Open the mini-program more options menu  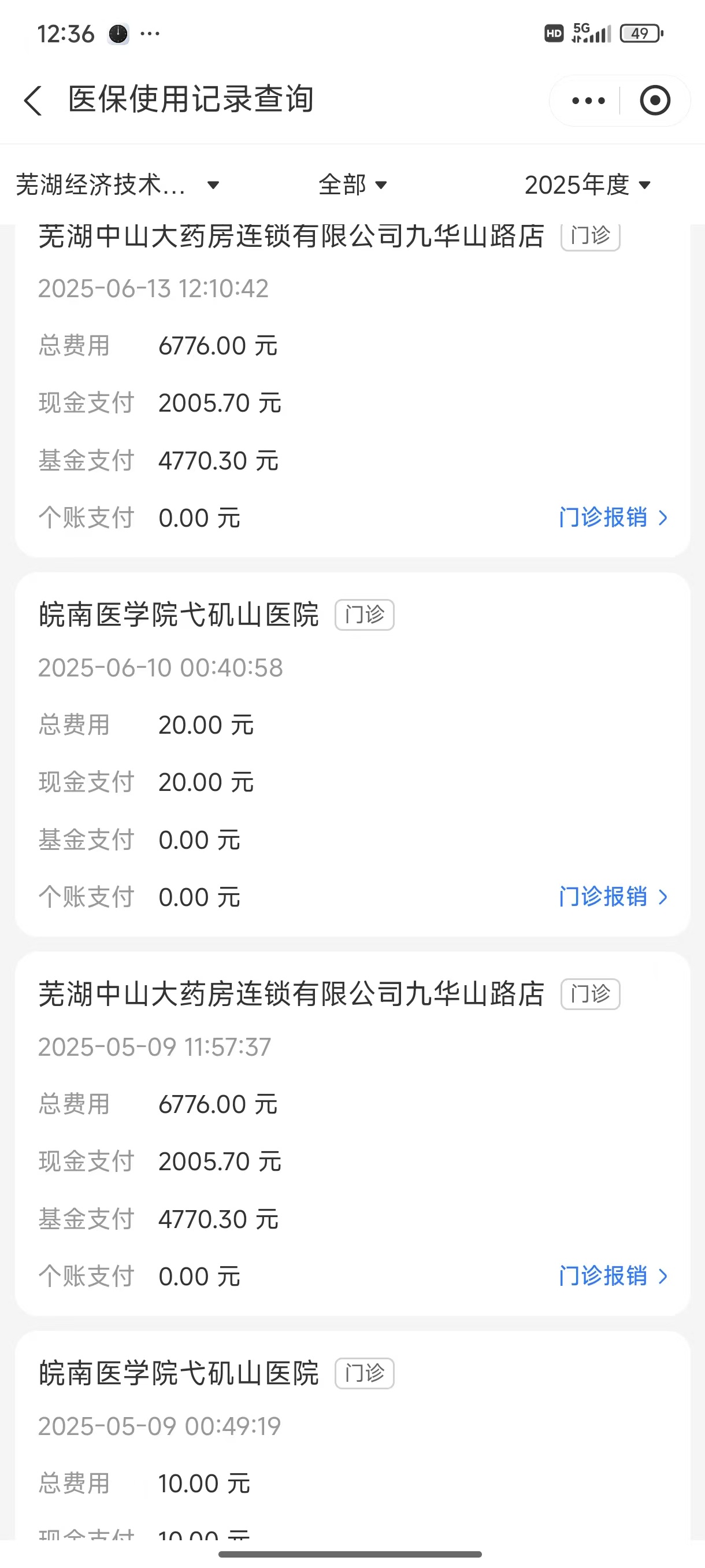tap(588, 101)
